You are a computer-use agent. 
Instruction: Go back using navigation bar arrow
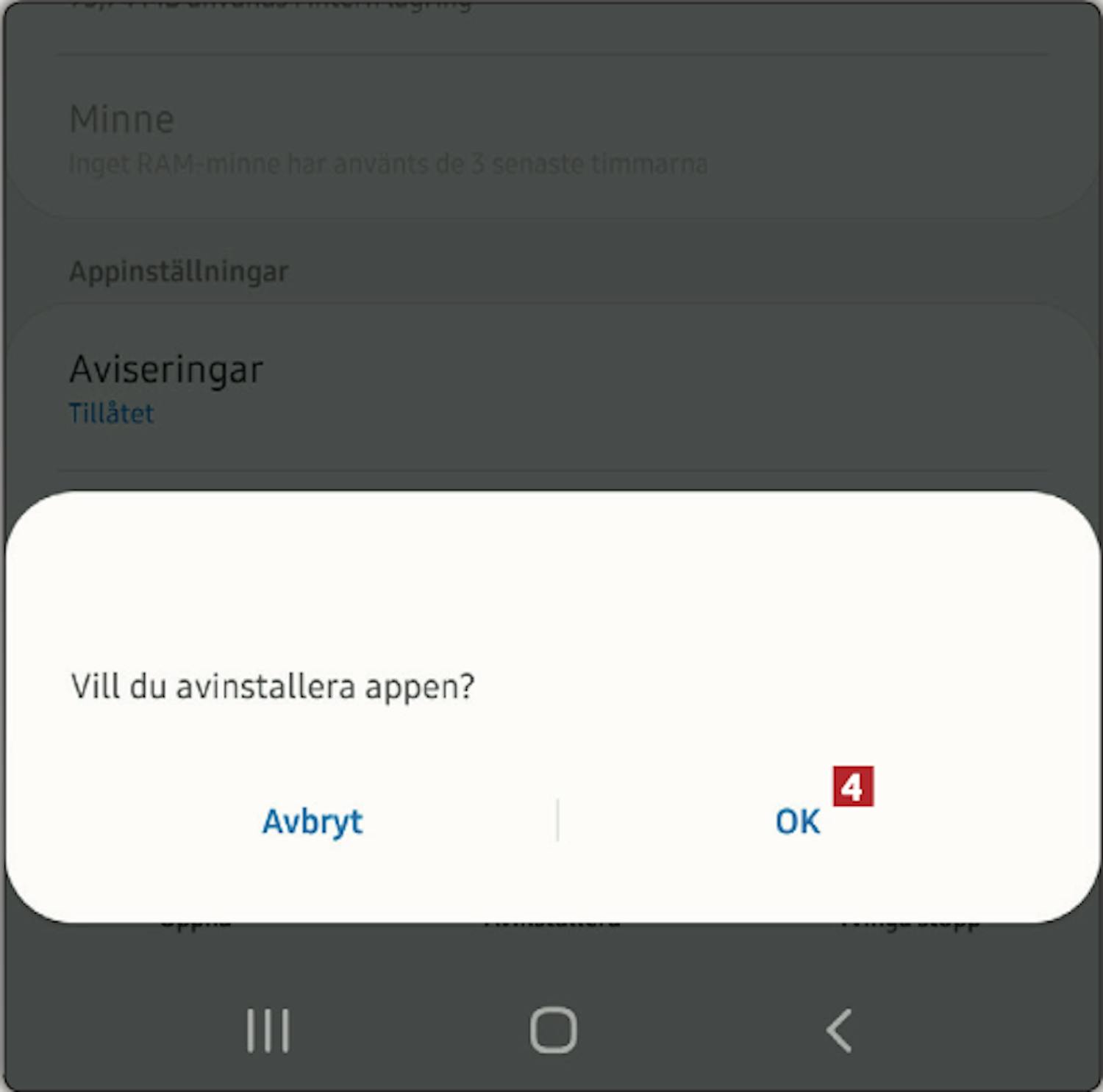[839, 1030]
